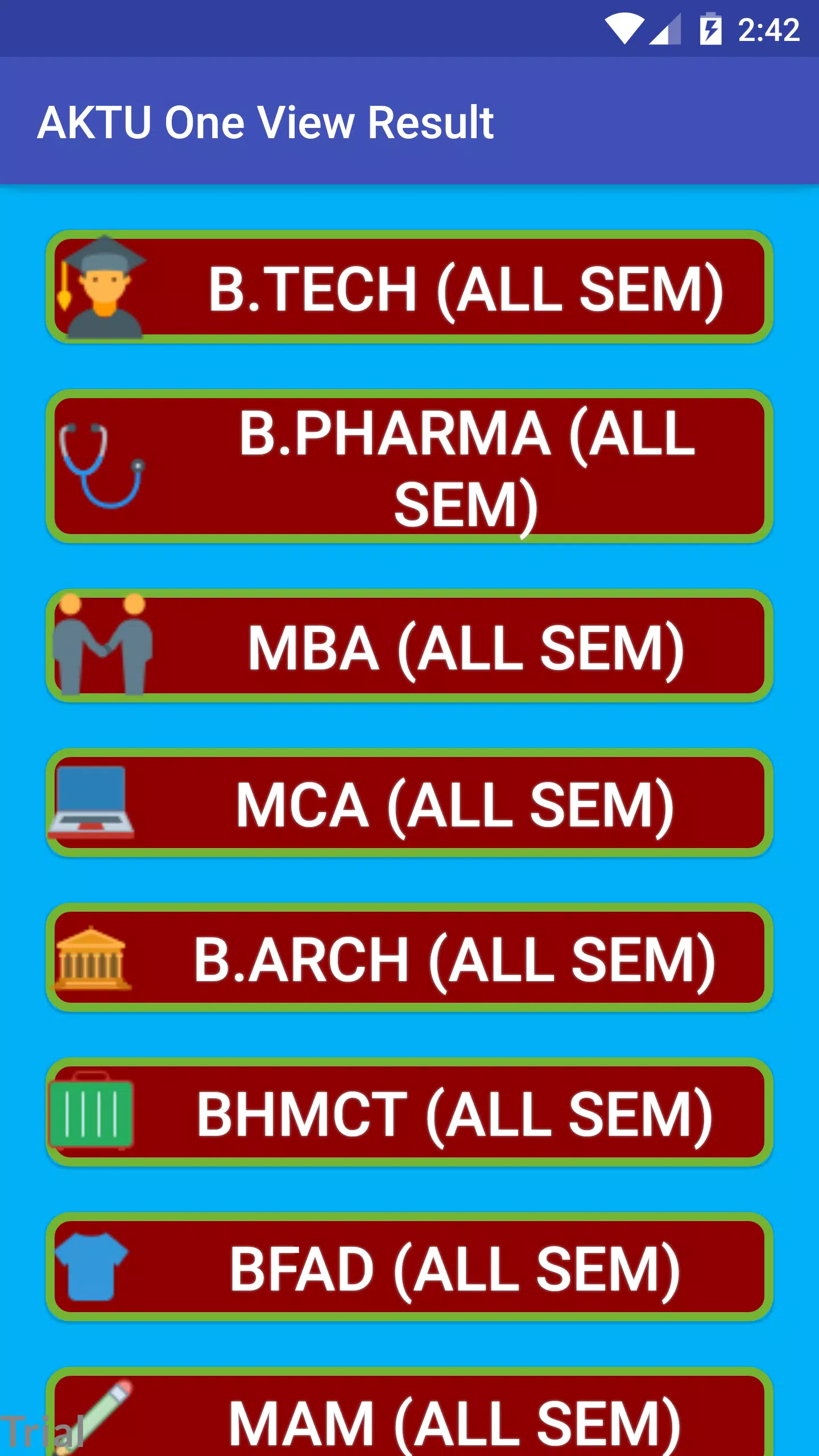Open BHMCT (ALL SEM) results
Image resolution: width=819 pixels, height=1456 pixels.
[409, 1112]
